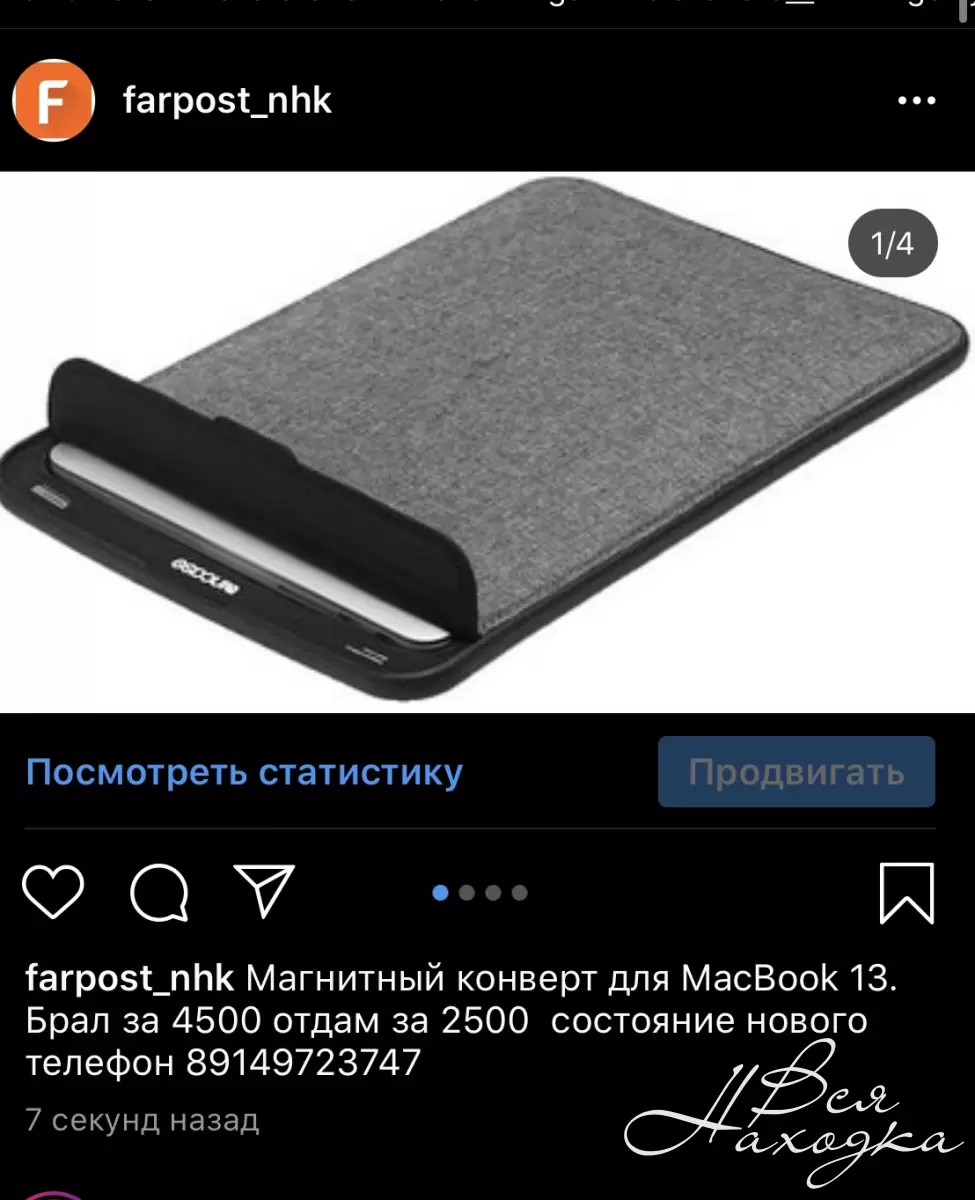The image size is (975, 1200).
Task: Open Посмотреть статистику insights link
Action: point(244,772)
